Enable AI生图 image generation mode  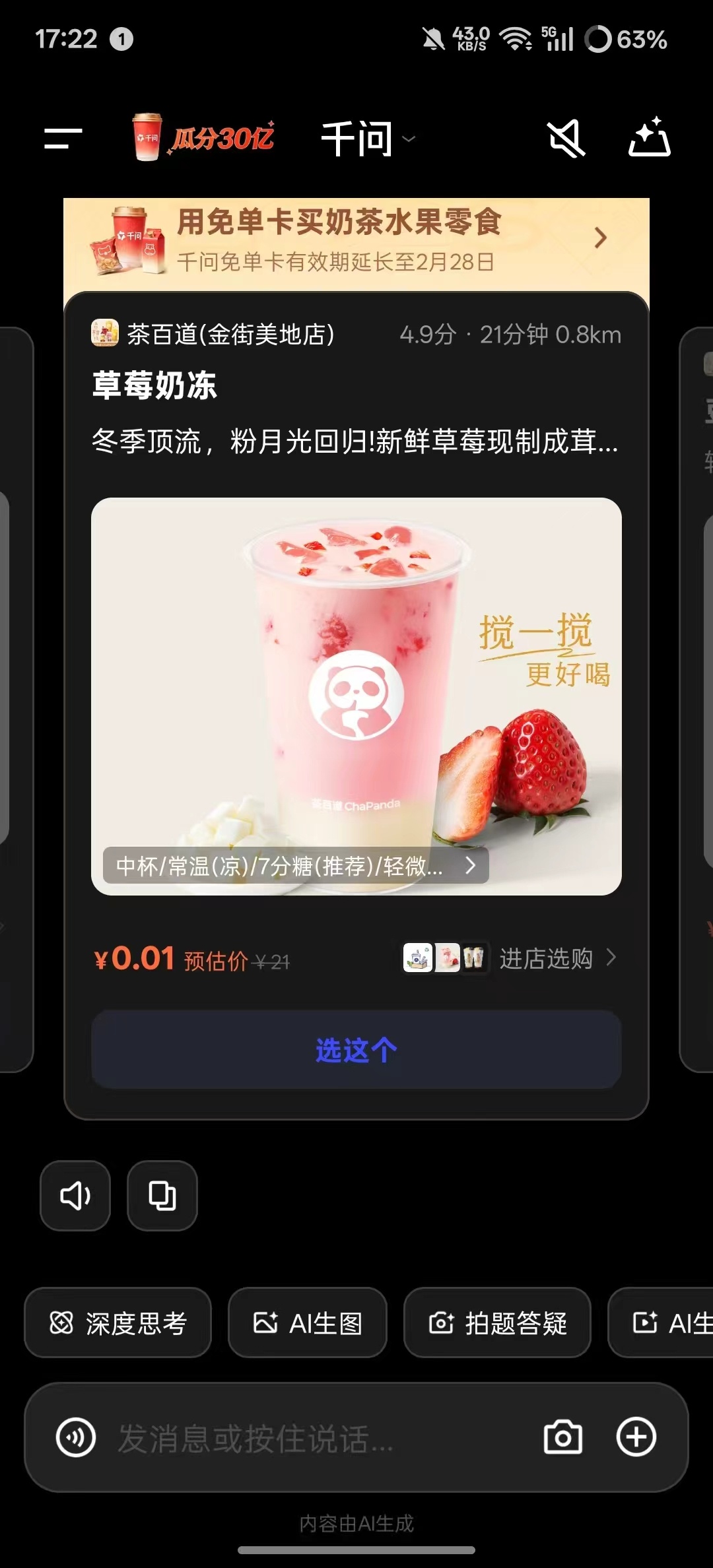point(308,1324)
